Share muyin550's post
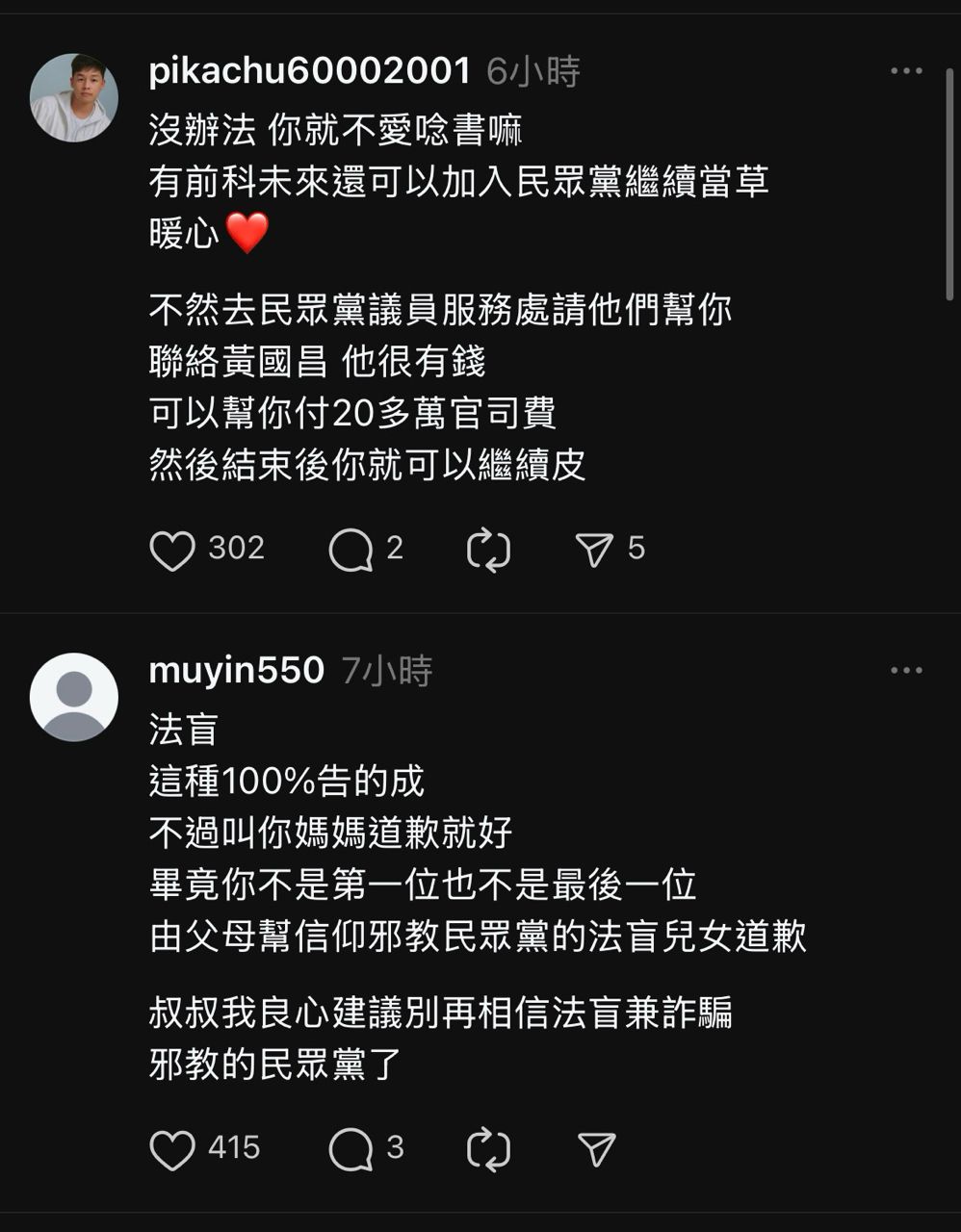The height and width of the screenshot is (1232, 961). point(596,1149)
